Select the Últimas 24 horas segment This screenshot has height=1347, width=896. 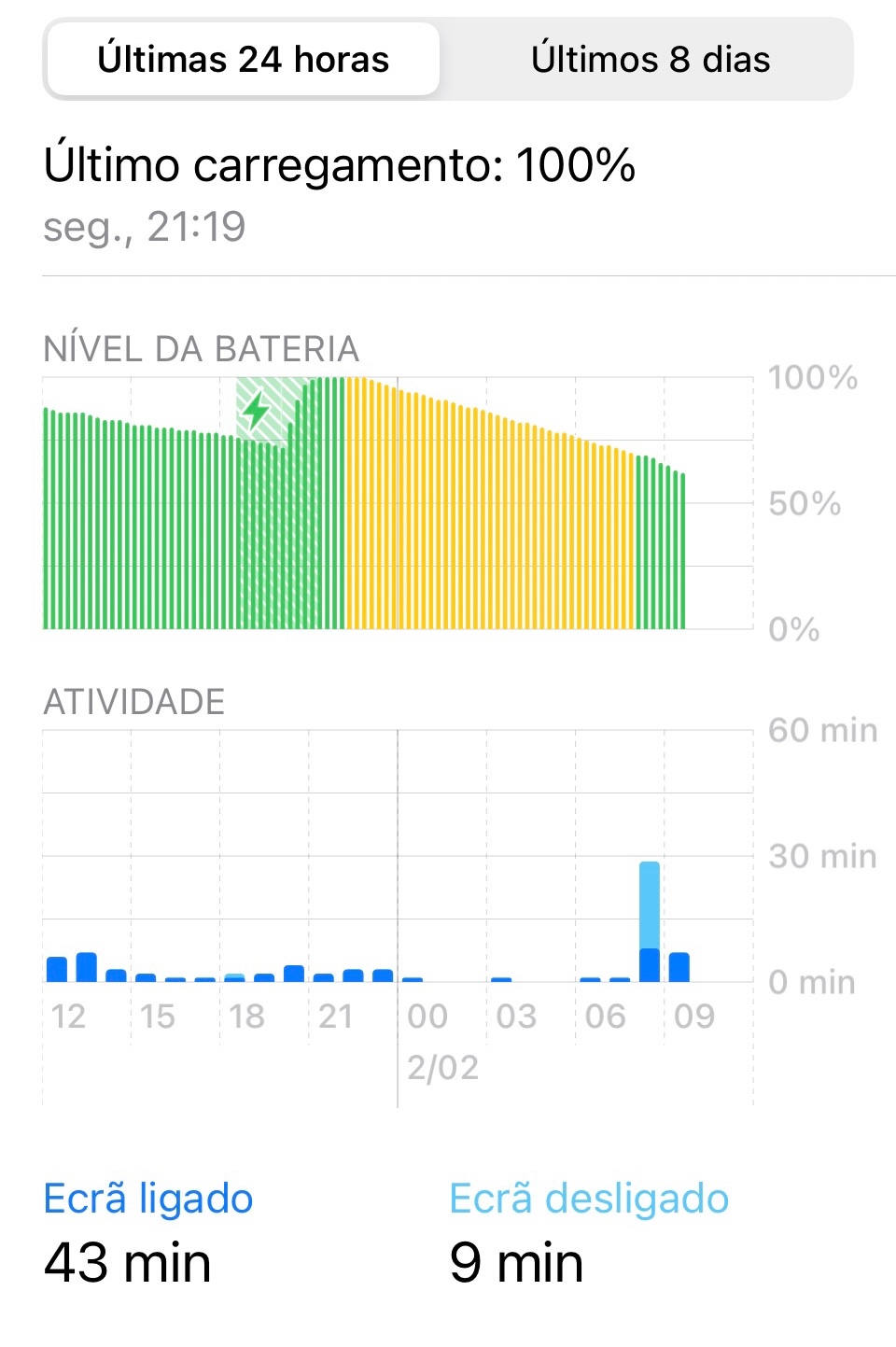244,60
